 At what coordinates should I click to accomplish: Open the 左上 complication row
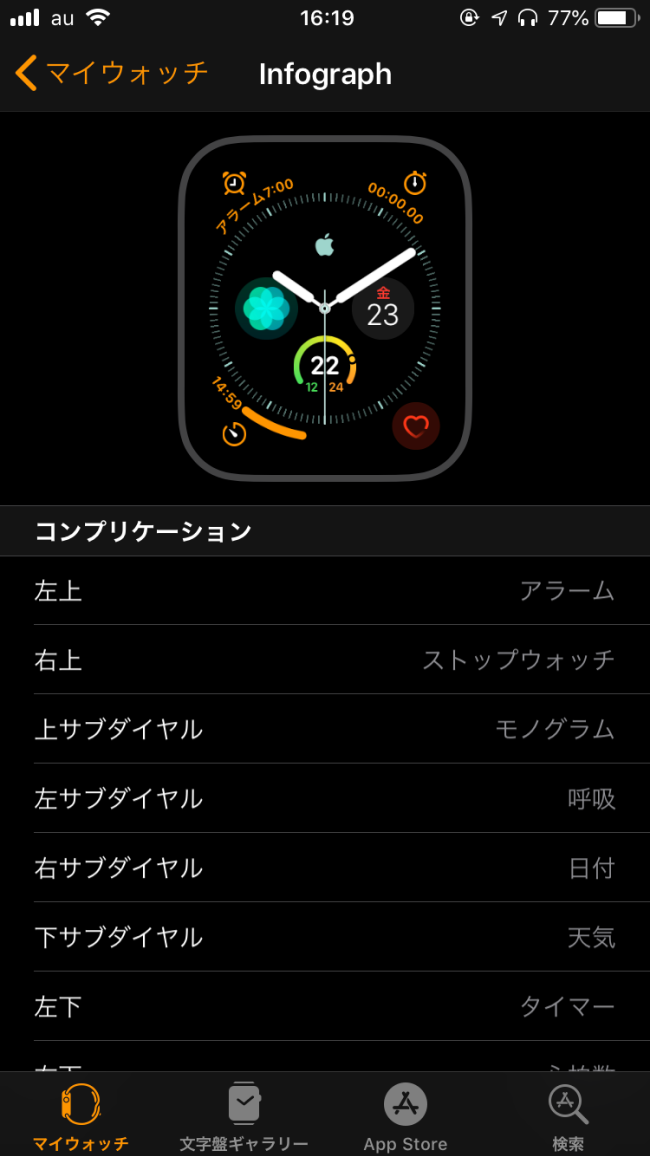point(325,591)
